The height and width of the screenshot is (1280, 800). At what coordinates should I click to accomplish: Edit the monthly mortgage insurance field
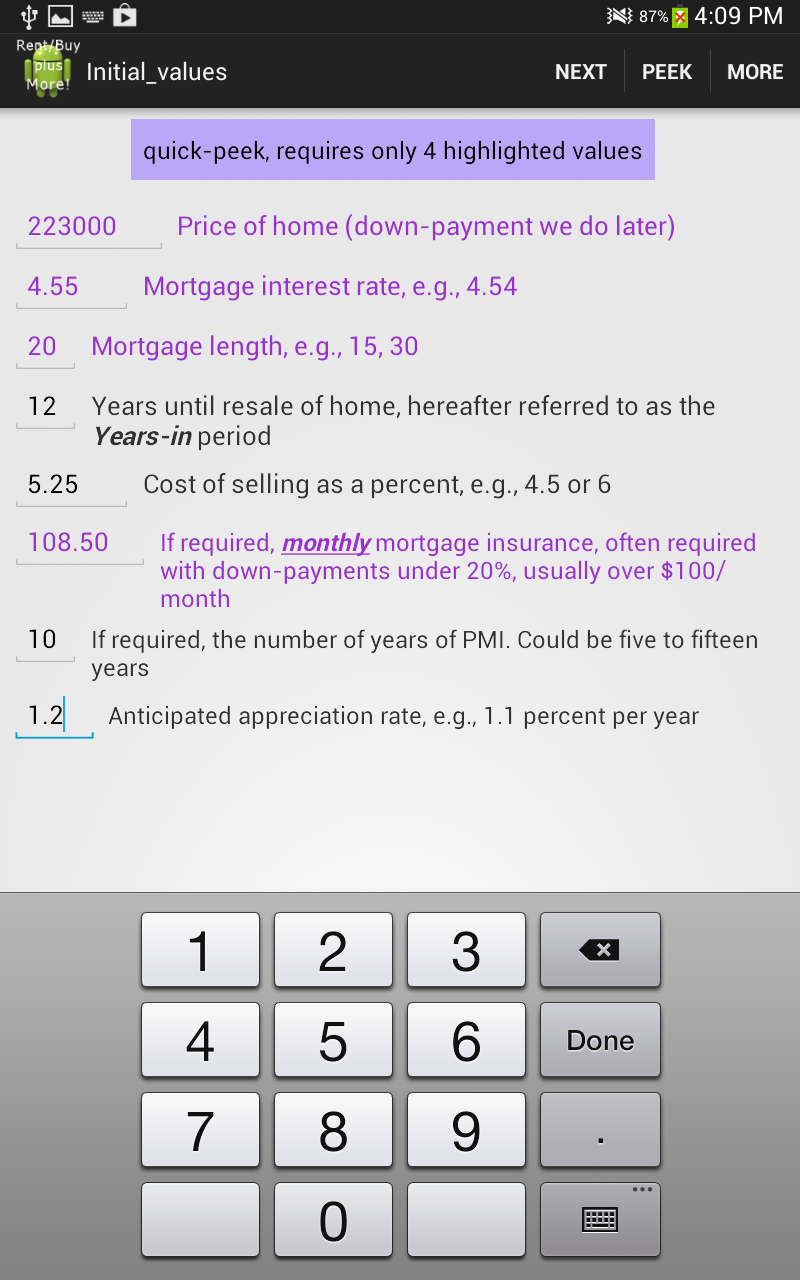click(79, 543)
